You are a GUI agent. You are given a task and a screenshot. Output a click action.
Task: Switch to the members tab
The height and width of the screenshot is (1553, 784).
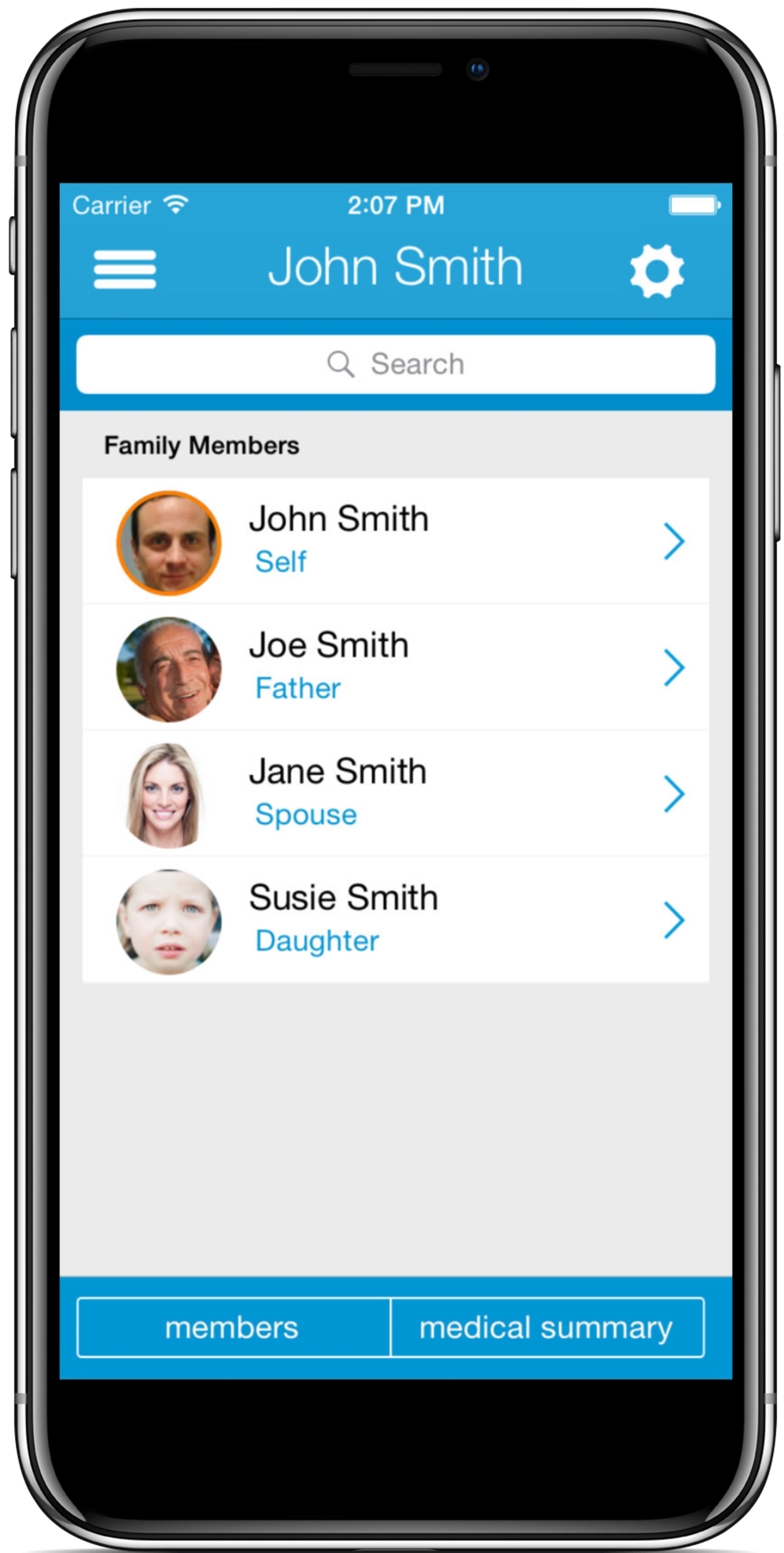(x=234, y=1328)
